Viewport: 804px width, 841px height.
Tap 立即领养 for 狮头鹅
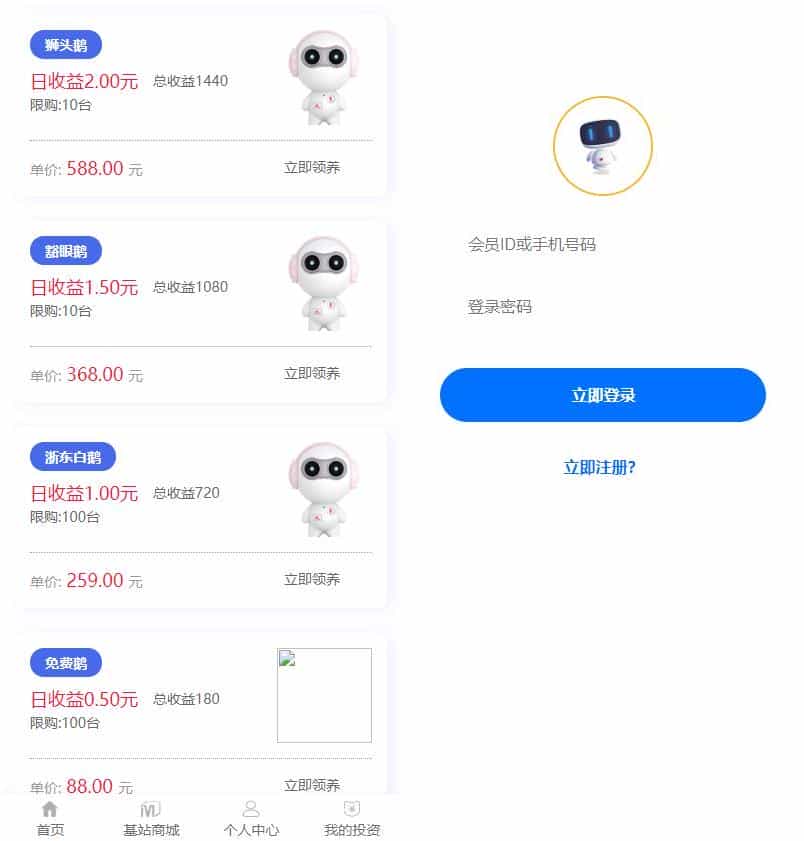pos(312,168)
